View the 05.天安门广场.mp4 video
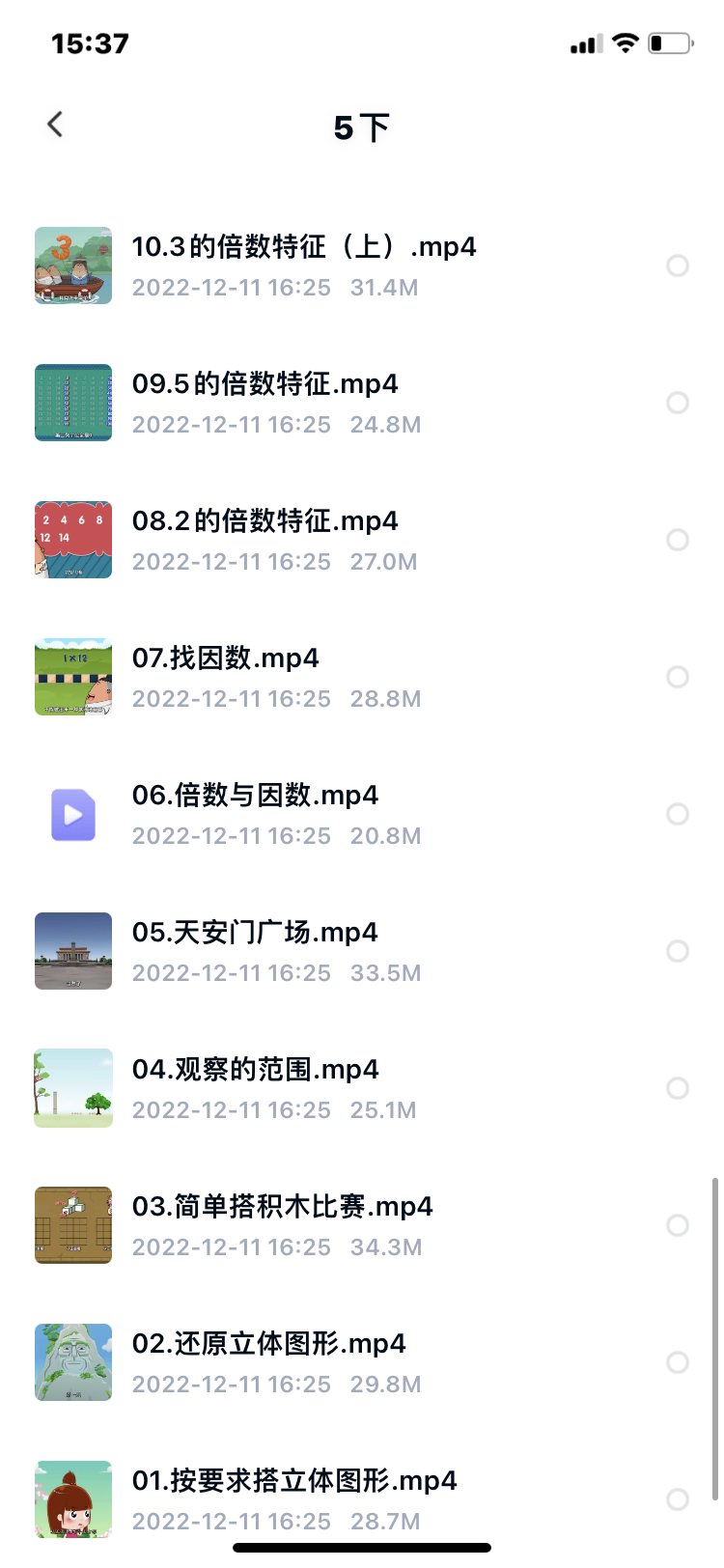 [x=255, y=933]
